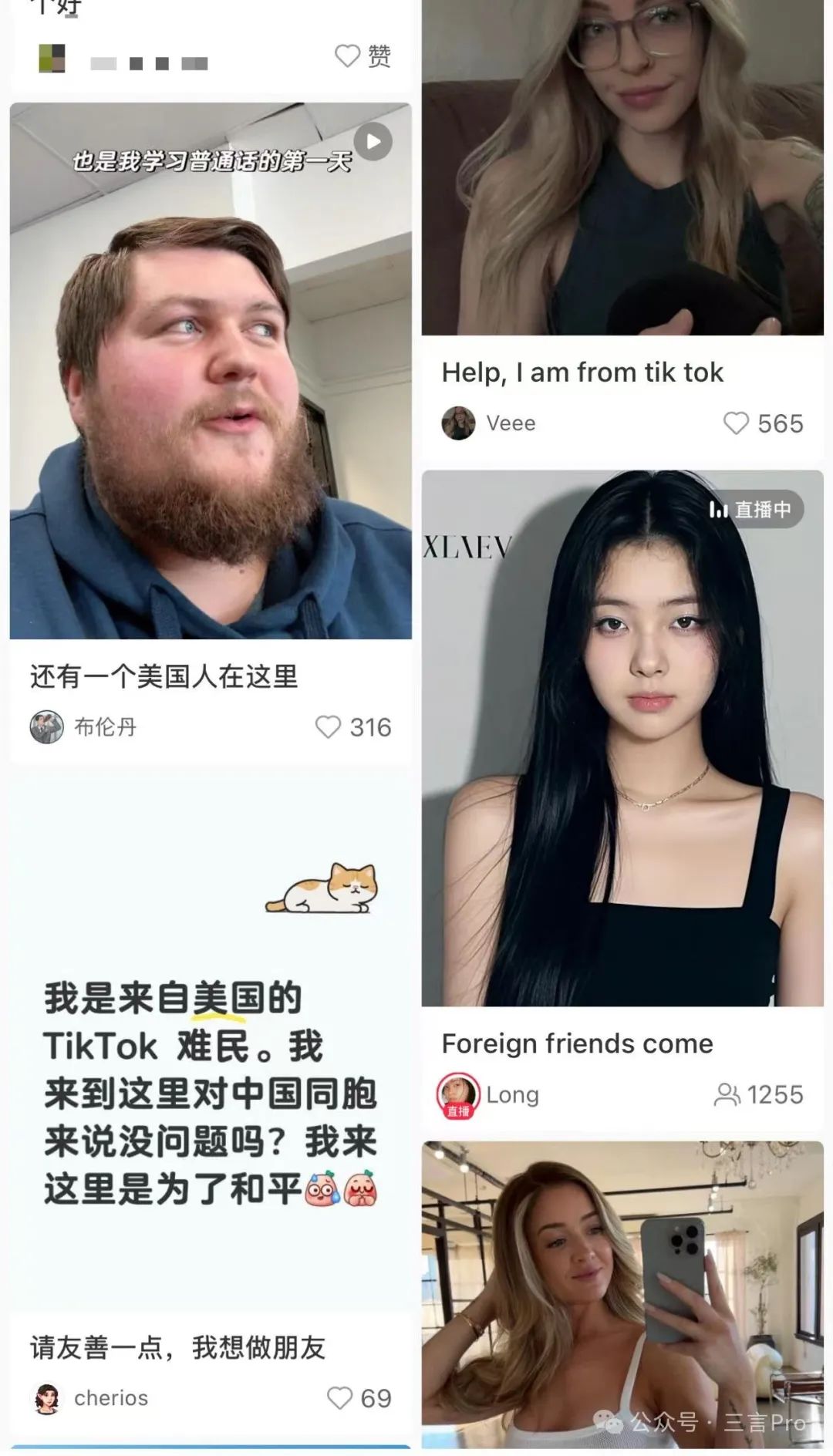The height and width of the screenshot is (1456, 833).
Task: Like cherios's post with 69 likes
Action: point(340,1398)
